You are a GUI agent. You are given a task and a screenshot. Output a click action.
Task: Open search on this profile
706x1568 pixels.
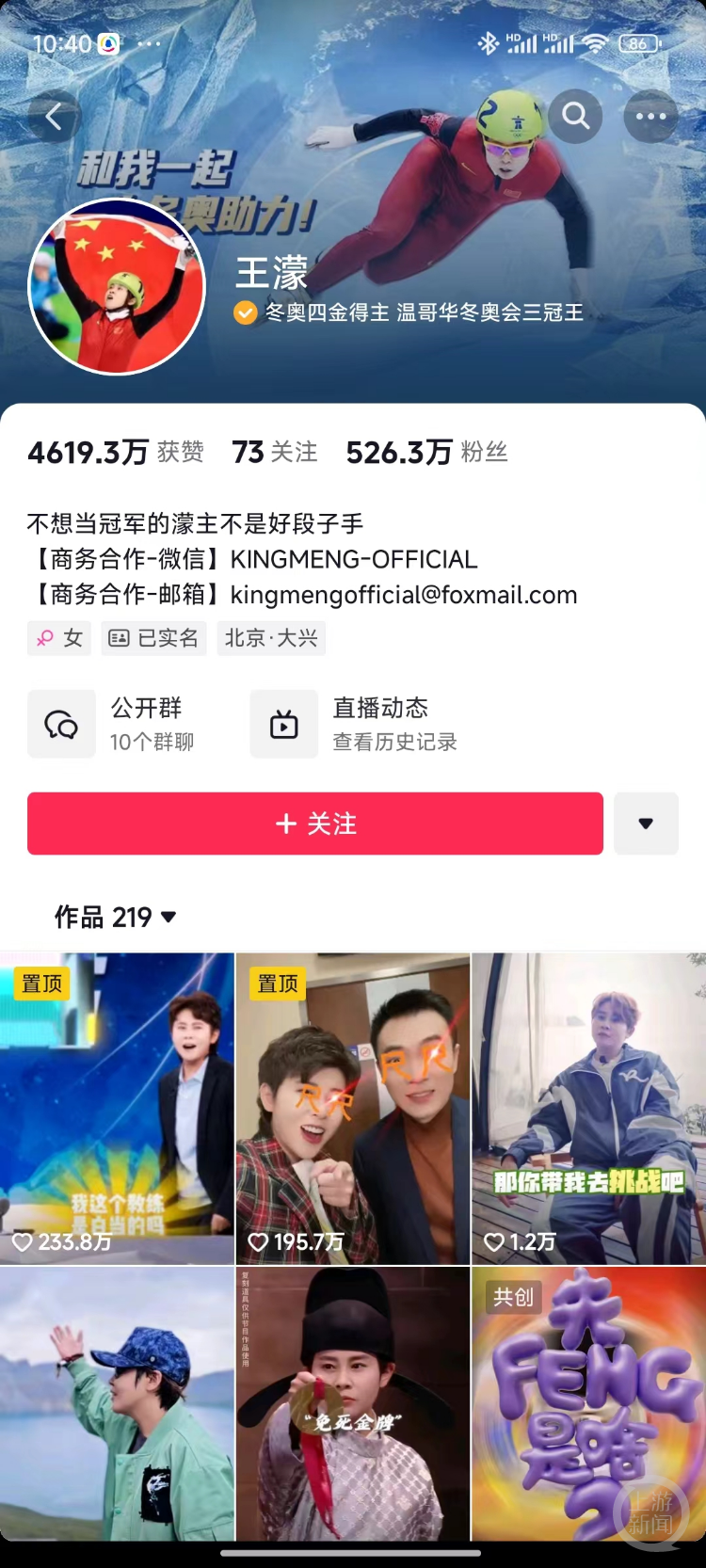575,117
